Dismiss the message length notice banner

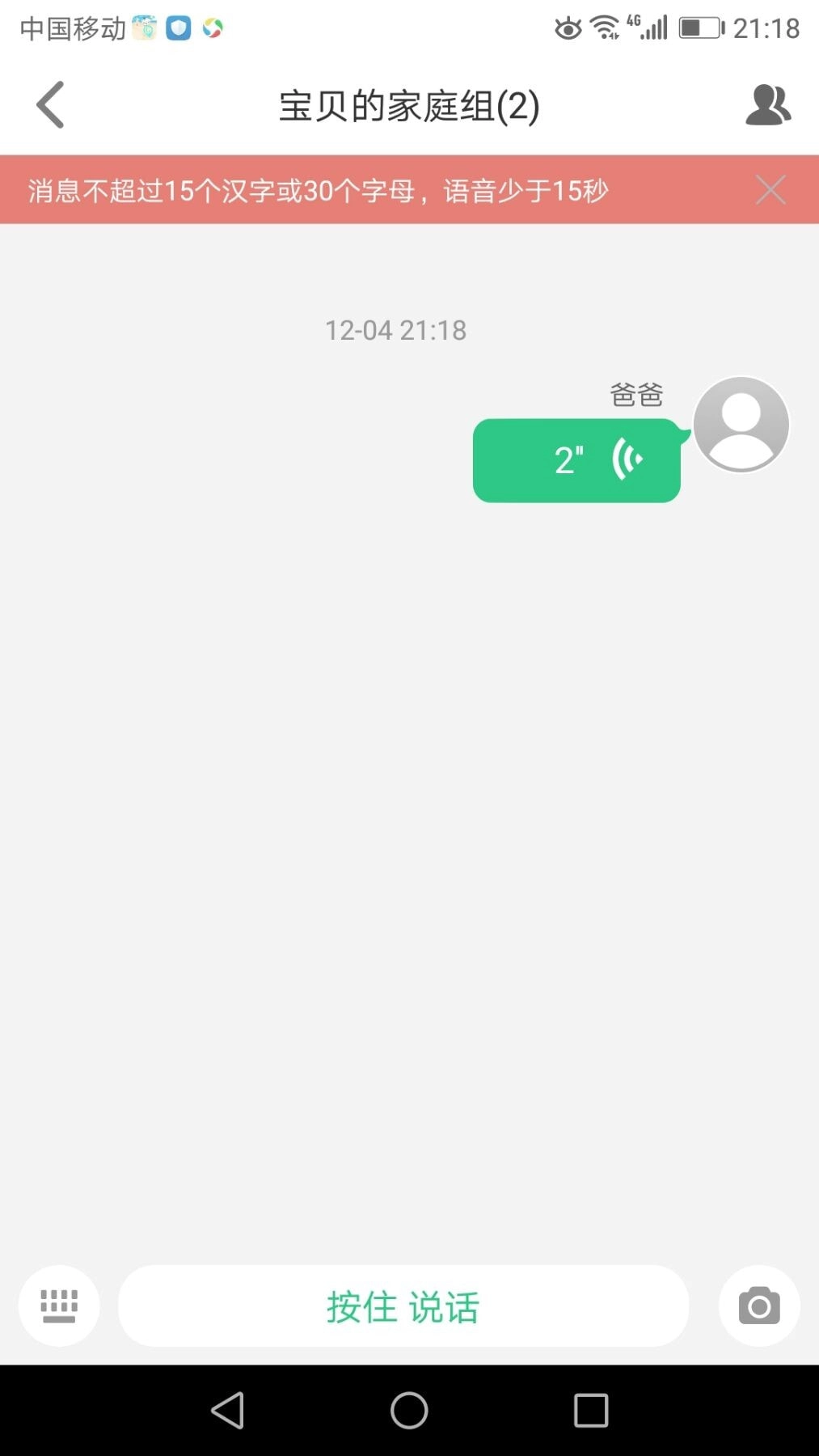tap(769, 188)
